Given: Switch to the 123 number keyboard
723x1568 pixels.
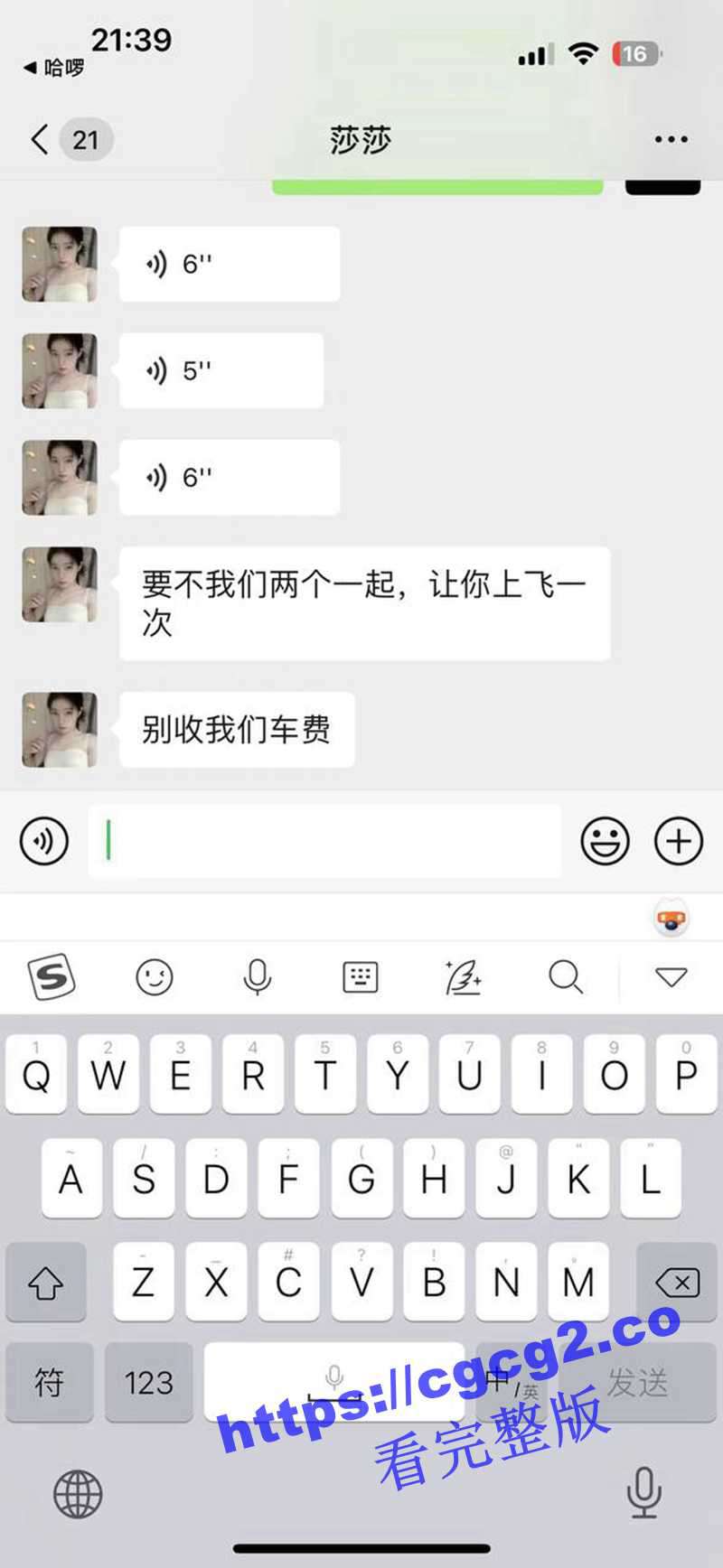Looking at the screenshot, I should point(148,1382).
